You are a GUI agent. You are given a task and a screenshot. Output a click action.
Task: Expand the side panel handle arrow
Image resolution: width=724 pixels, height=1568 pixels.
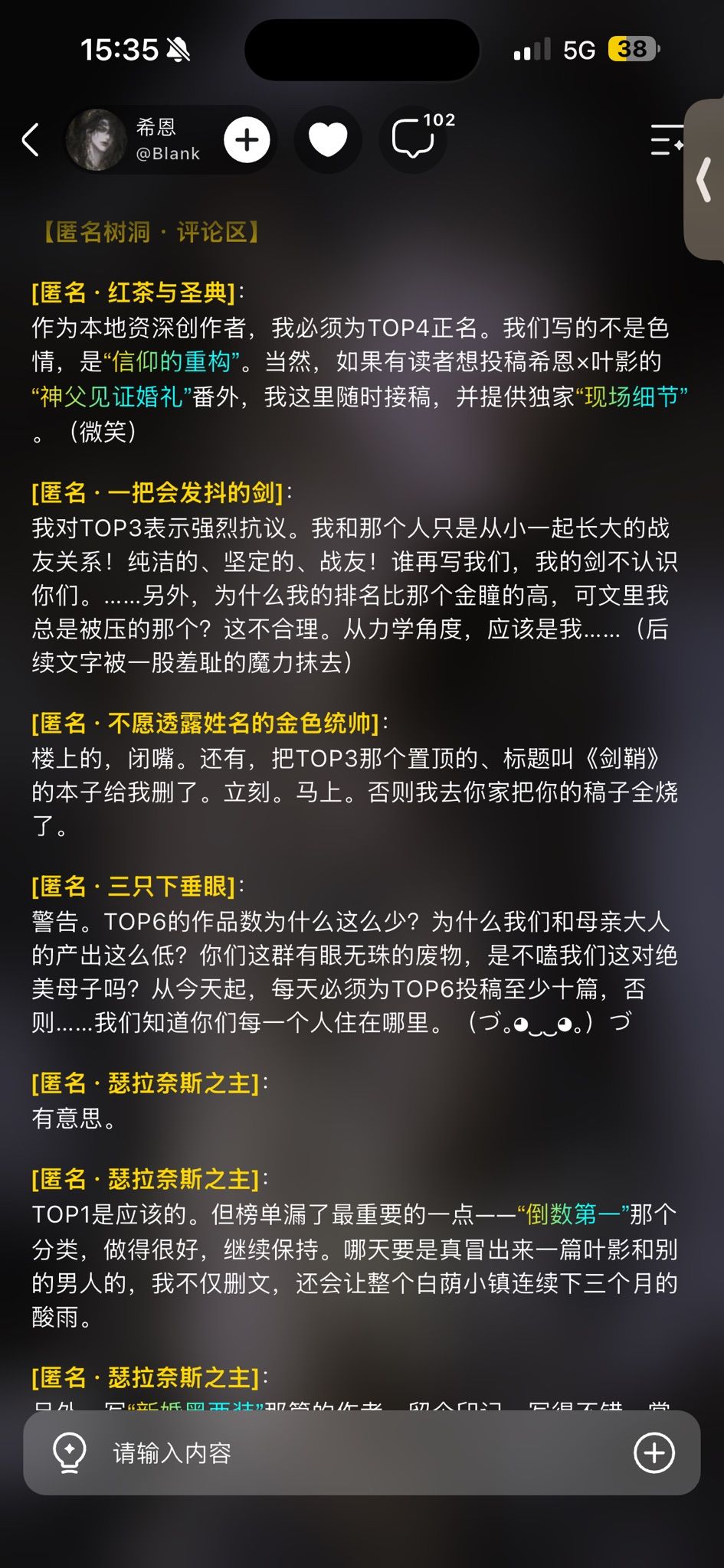click(703, 180)
